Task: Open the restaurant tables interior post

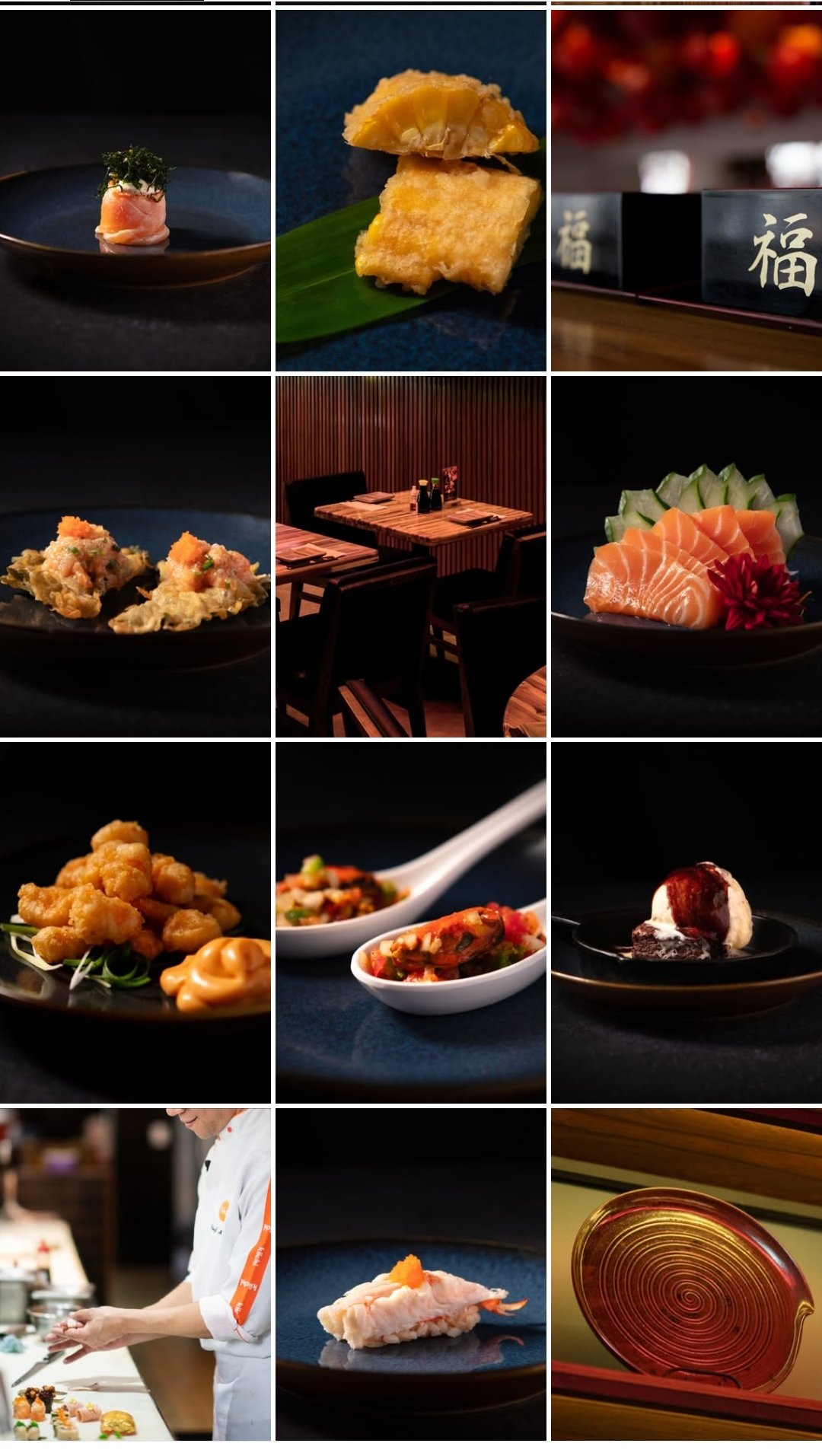Action: (410, 556)
